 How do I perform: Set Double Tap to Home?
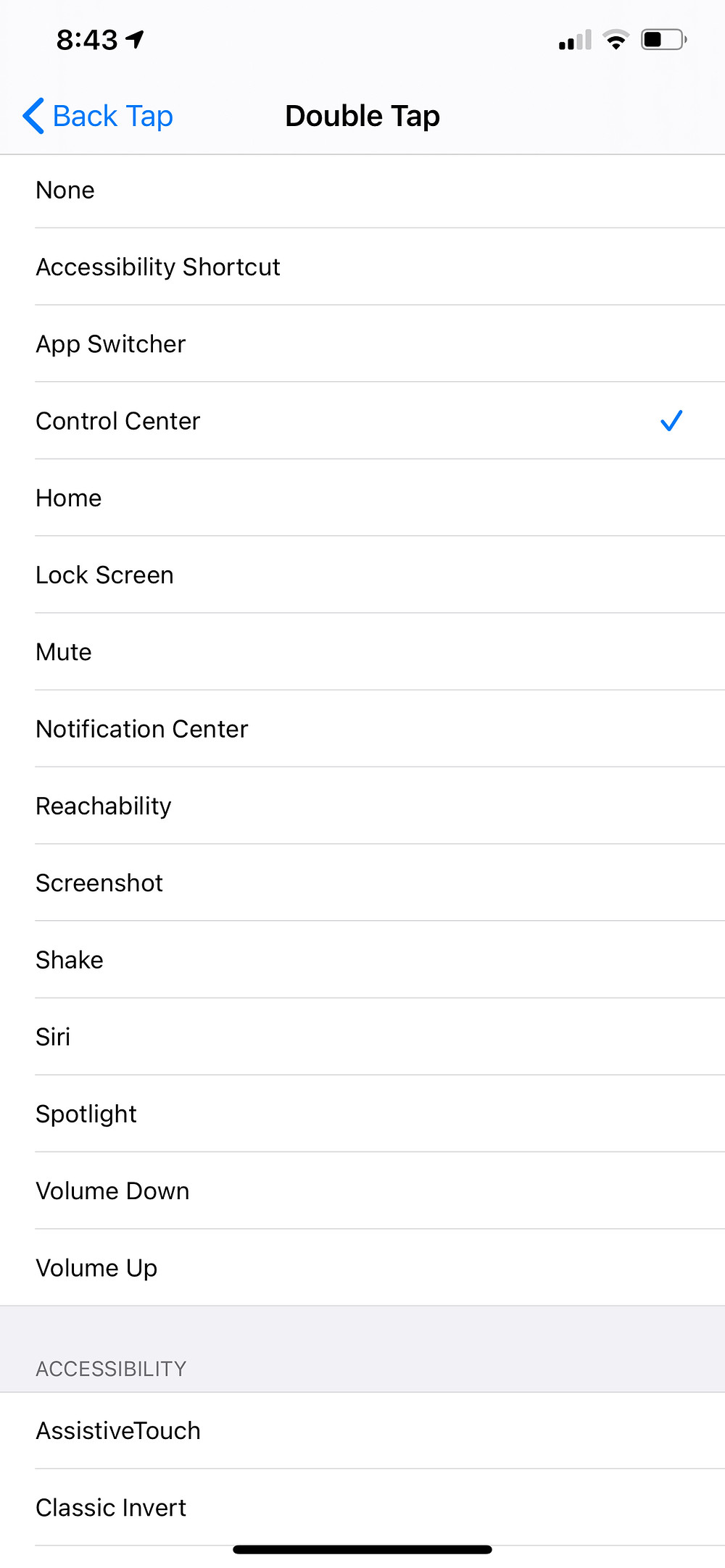tap(362, 498)
